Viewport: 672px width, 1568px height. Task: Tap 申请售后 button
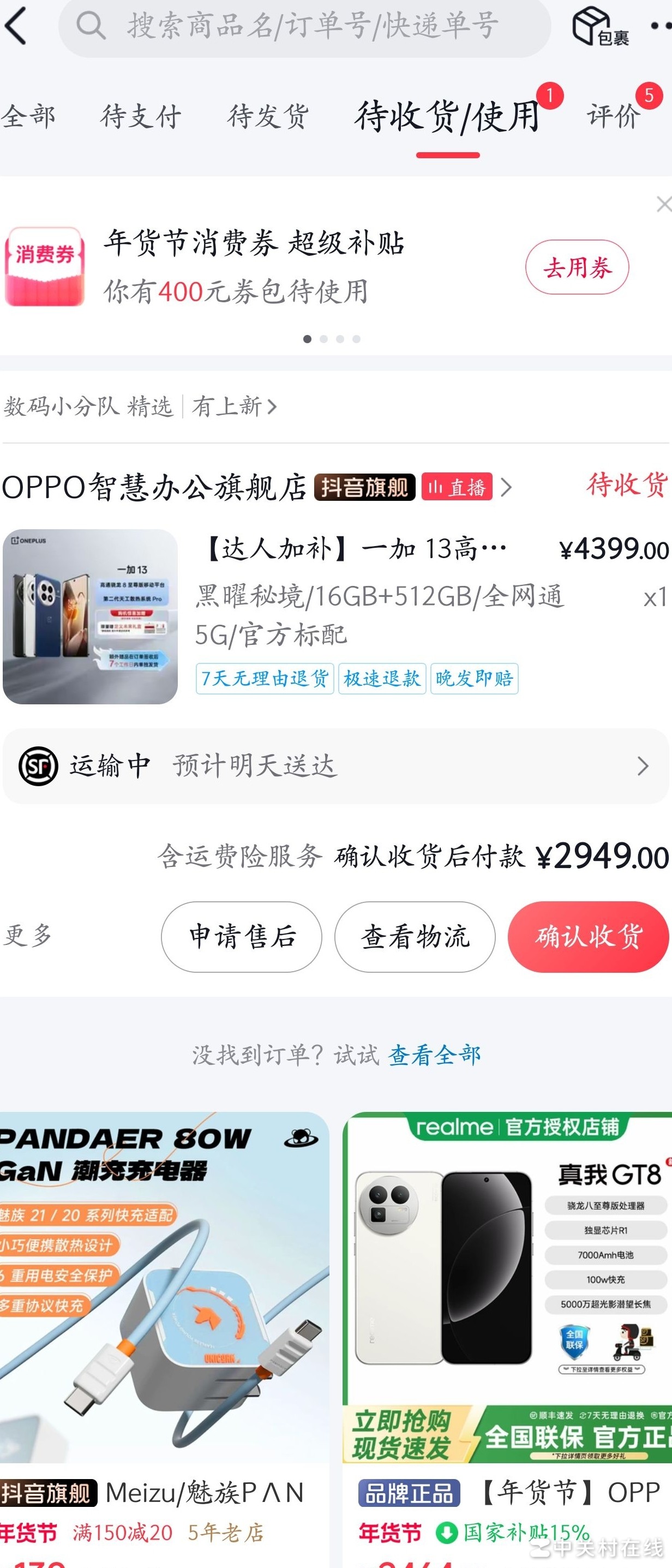point(241,936)
